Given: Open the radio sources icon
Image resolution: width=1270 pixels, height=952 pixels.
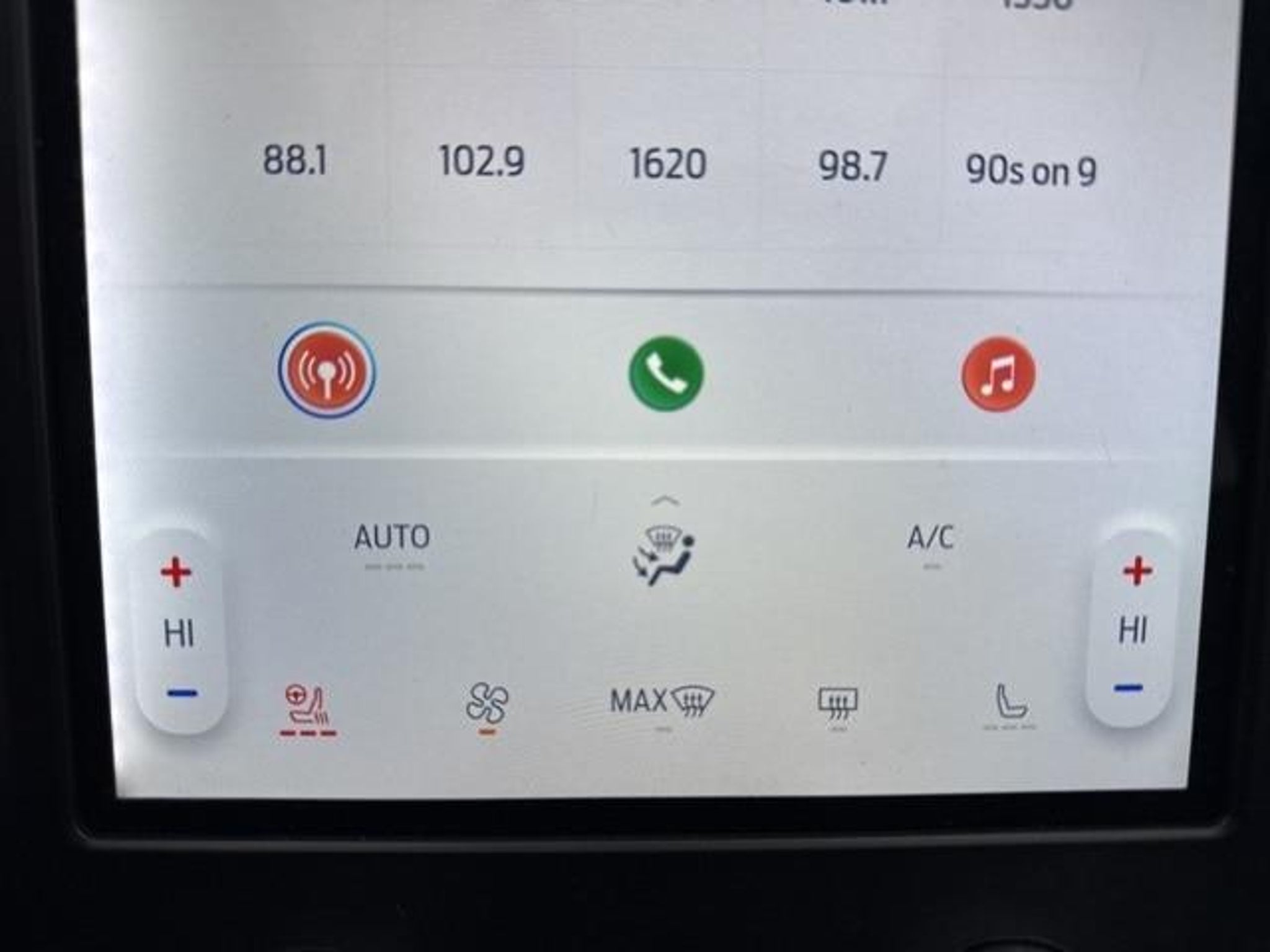Looking at the screenshot, I should [x=327, y=370].
